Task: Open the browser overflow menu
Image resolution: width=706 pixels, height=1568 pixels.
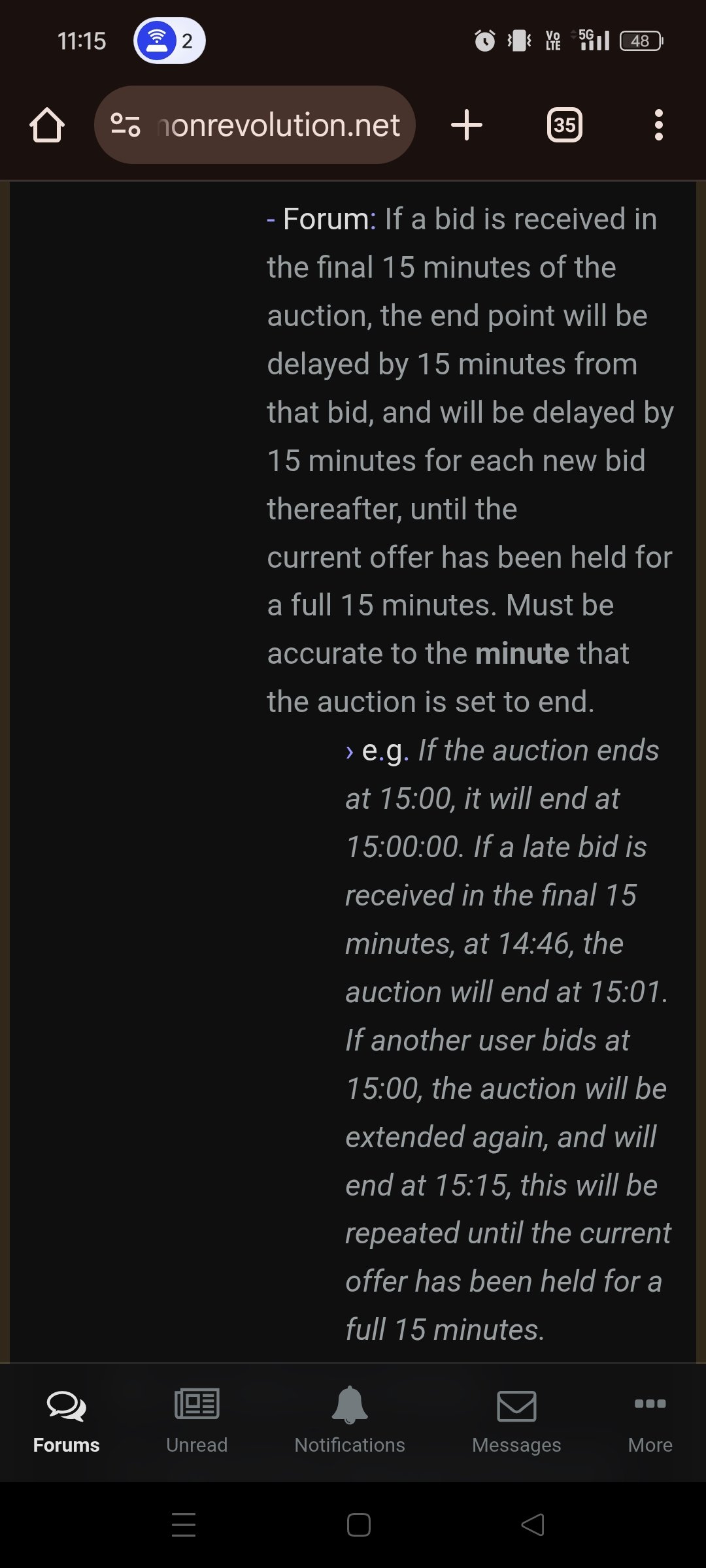Action: pos(659,125)
